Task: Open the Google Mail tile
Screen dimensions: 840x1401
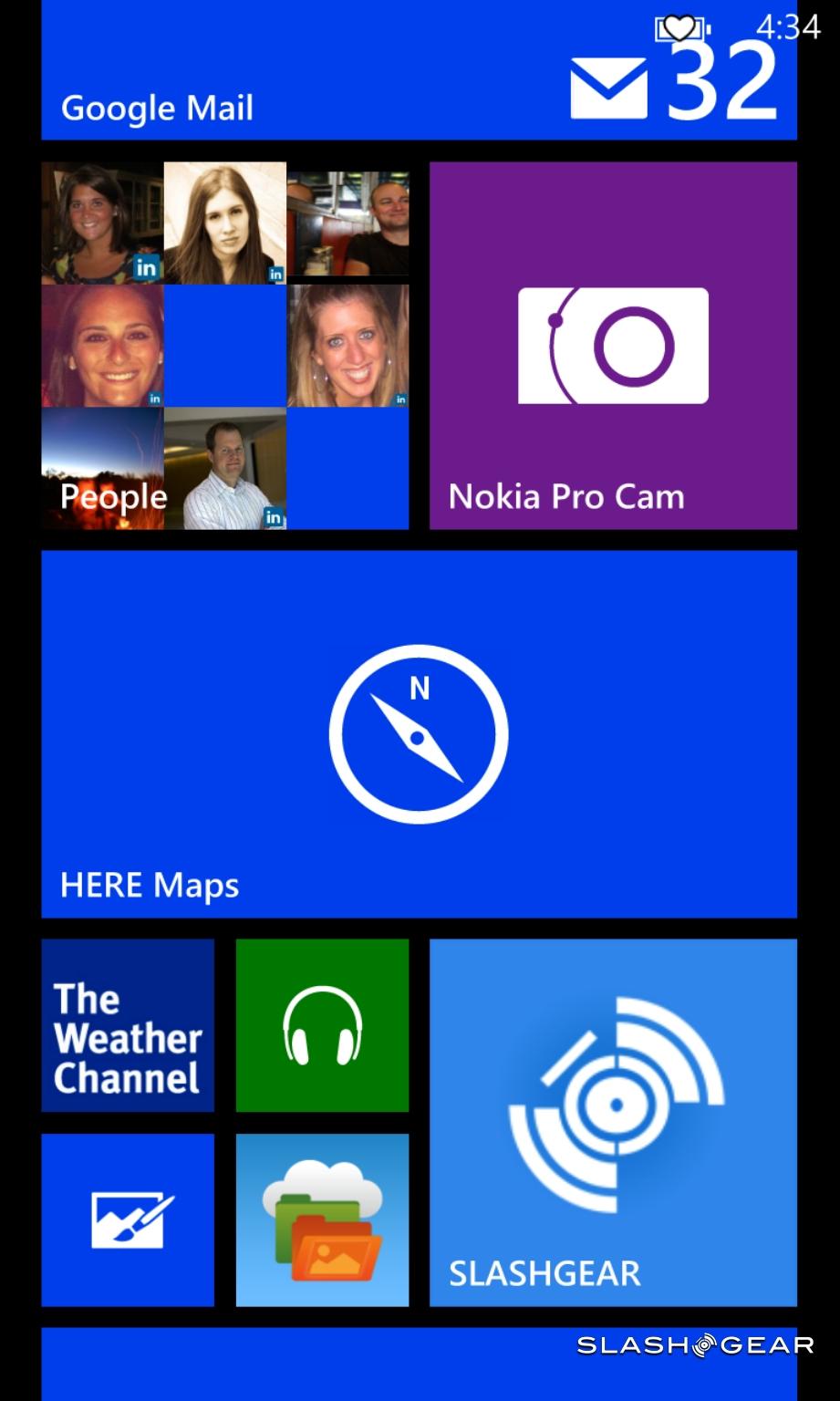Action: pos(419,82)
